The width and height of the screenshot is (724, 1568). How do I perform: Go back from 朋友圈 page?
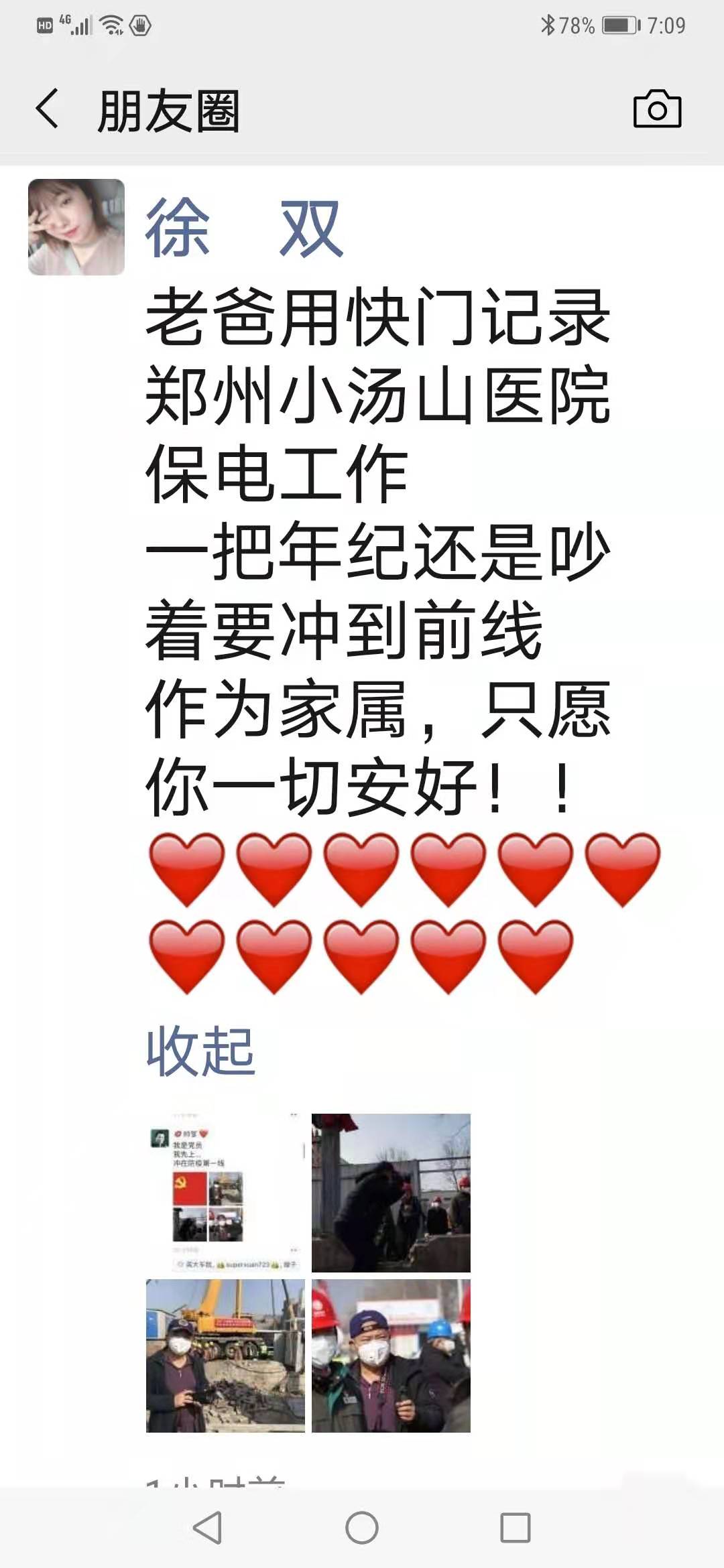(x=47, y=109)
